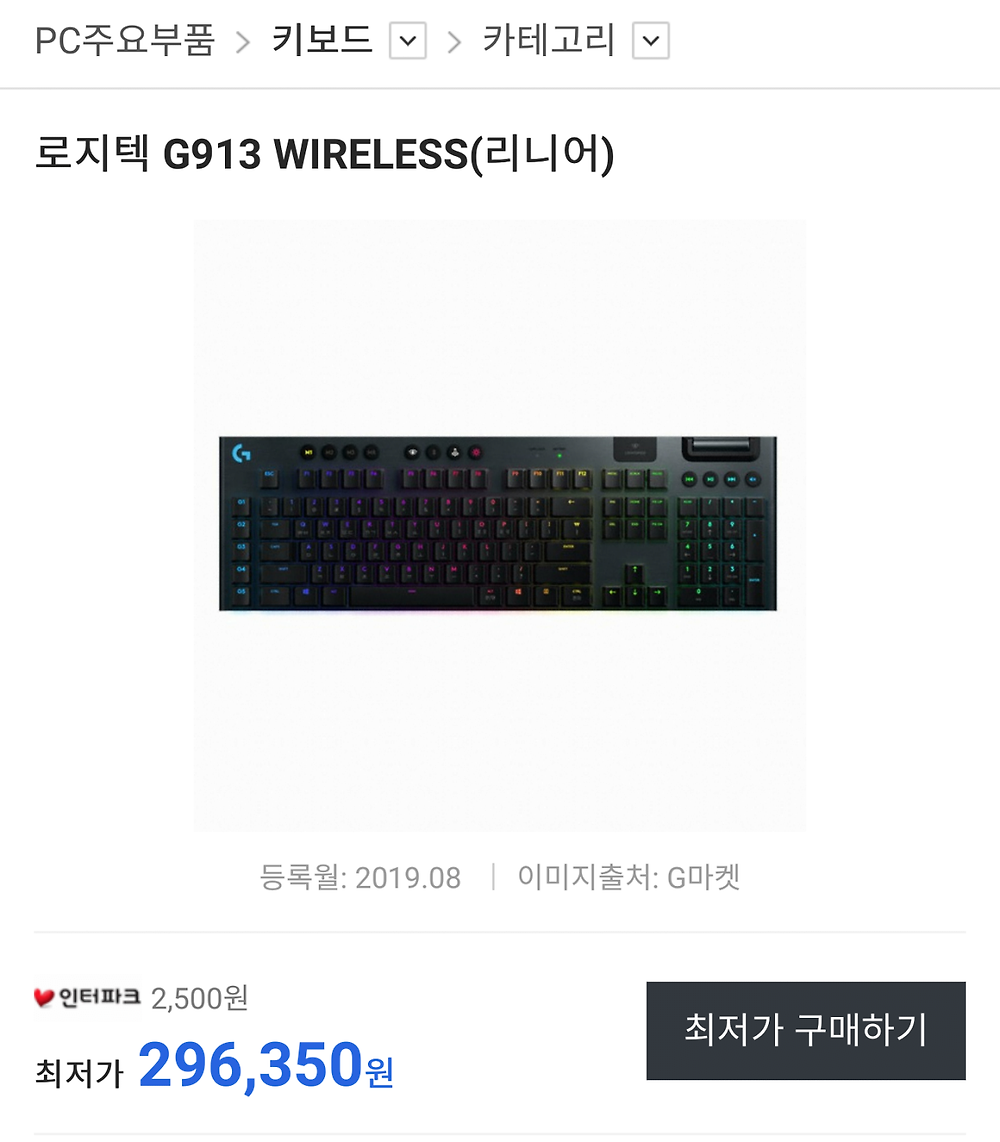The height and width of the screenshot is (1142, 1000).
Task: Open the 키보드 breadcrumb link
Action: pyautogui.click(x=322, y=41)
